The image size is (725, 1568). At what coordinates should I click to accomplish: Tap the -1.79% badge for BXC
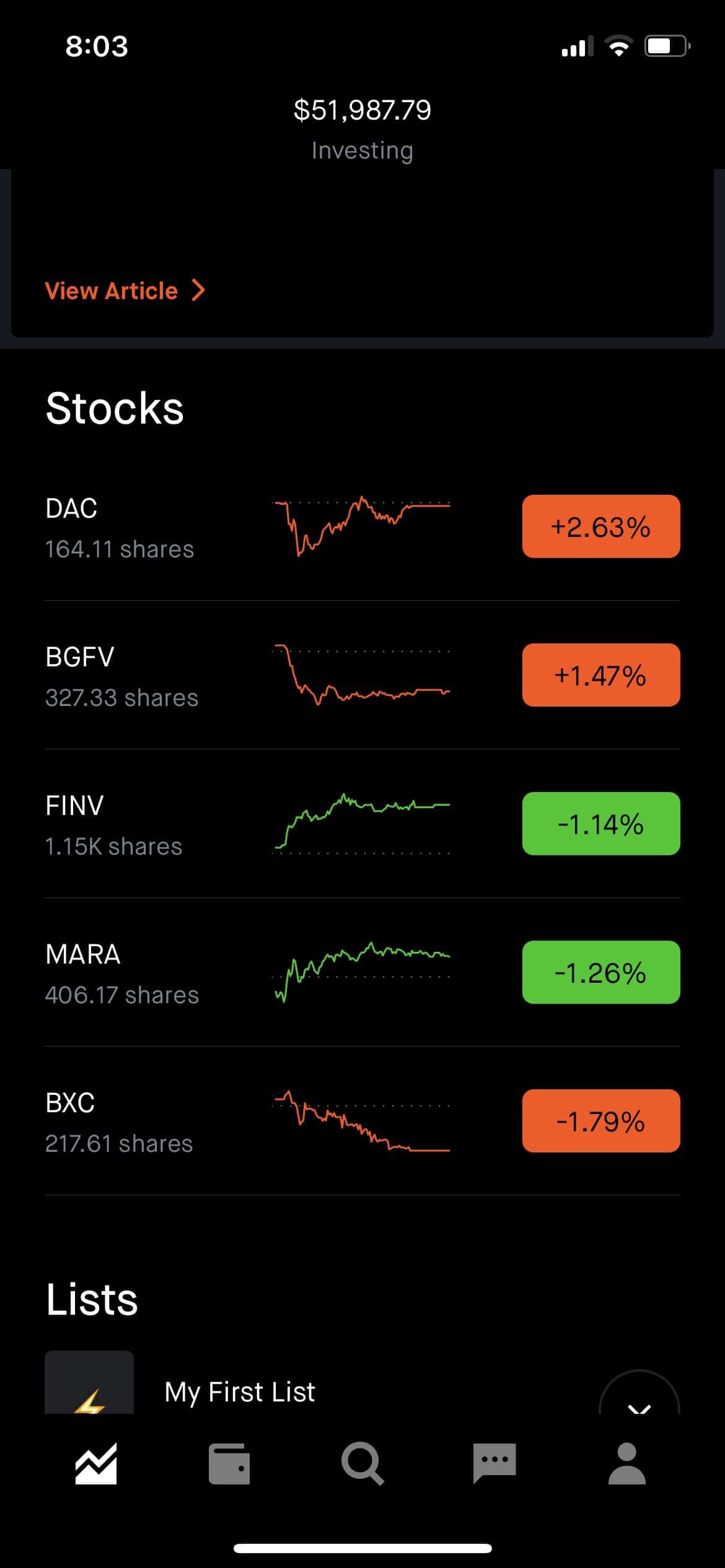[x=601, y=1121]
